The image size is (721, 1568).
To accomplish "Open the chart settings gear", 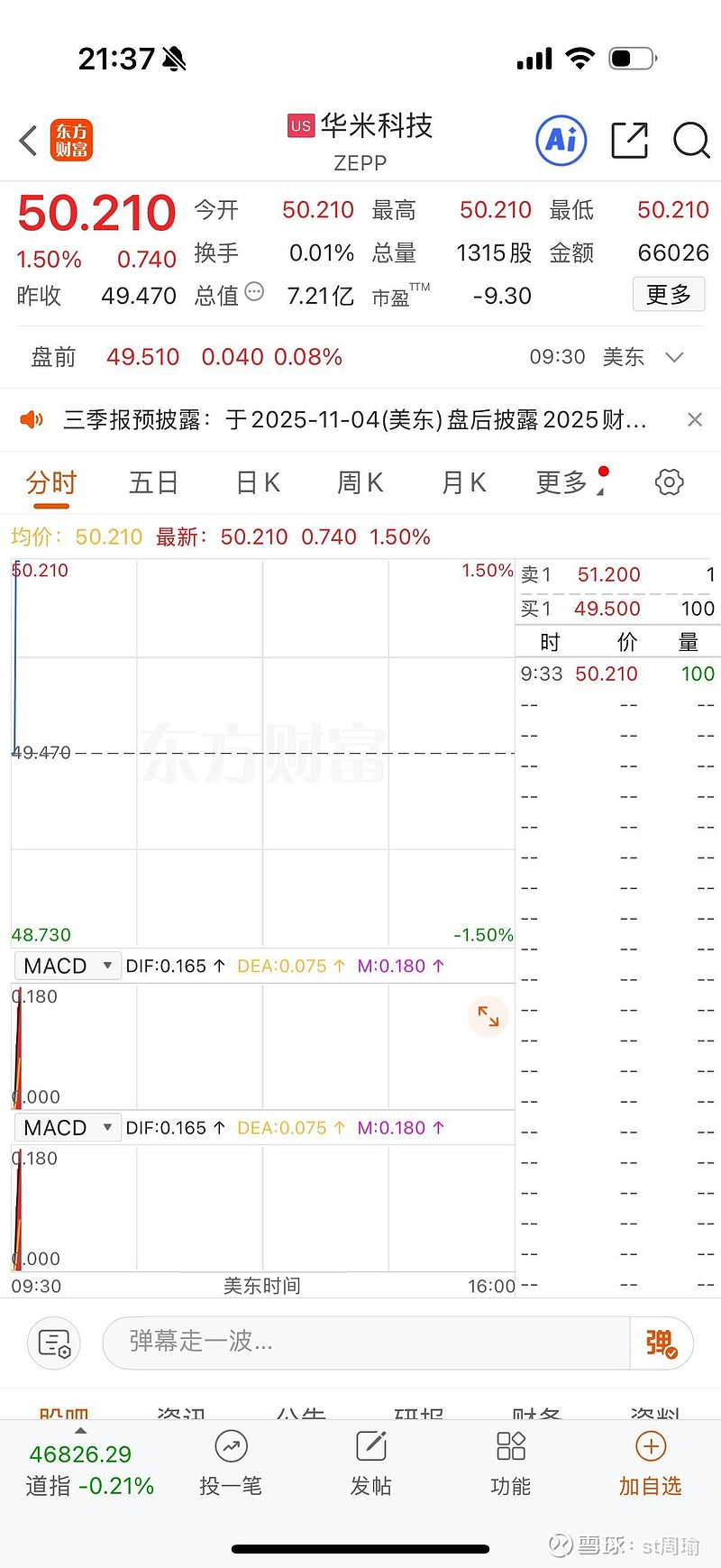I will pyautogui.click(x=668, y=482).
